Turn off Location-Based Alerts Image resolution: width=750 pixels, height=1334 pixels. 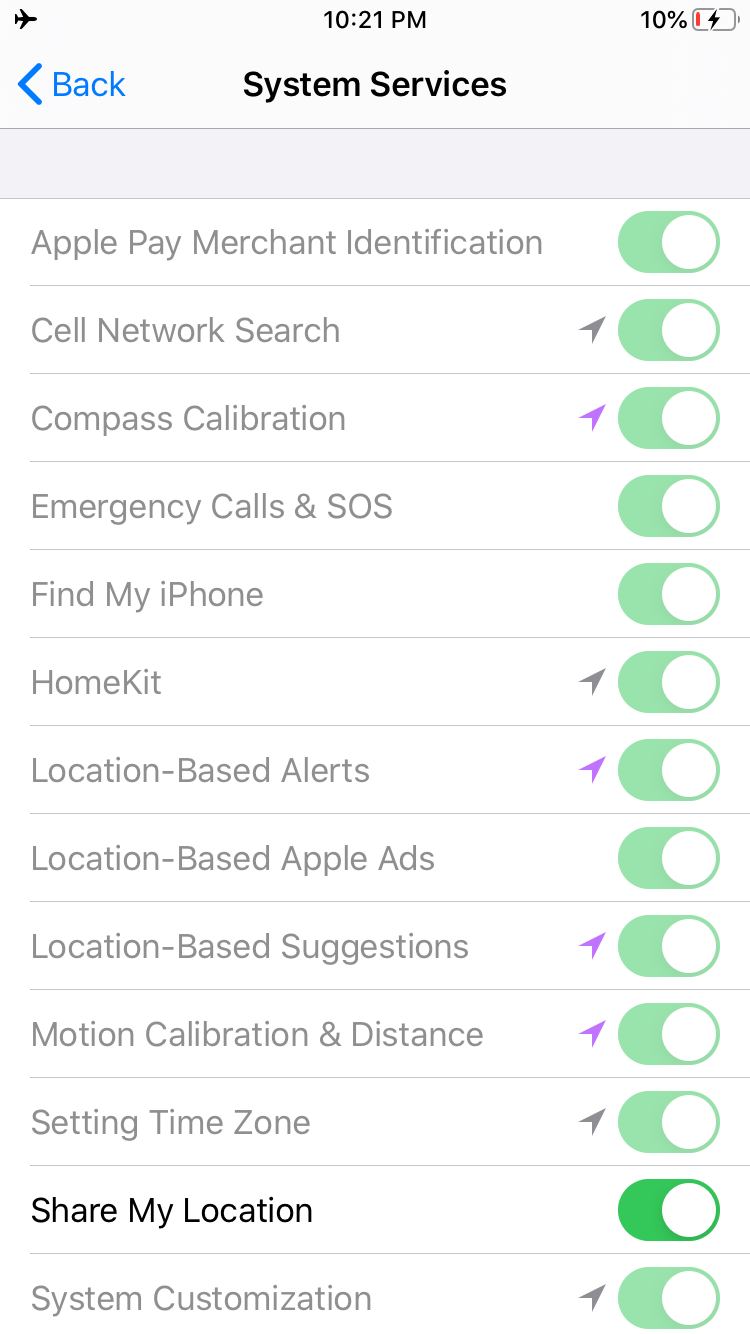click(668, 771)
